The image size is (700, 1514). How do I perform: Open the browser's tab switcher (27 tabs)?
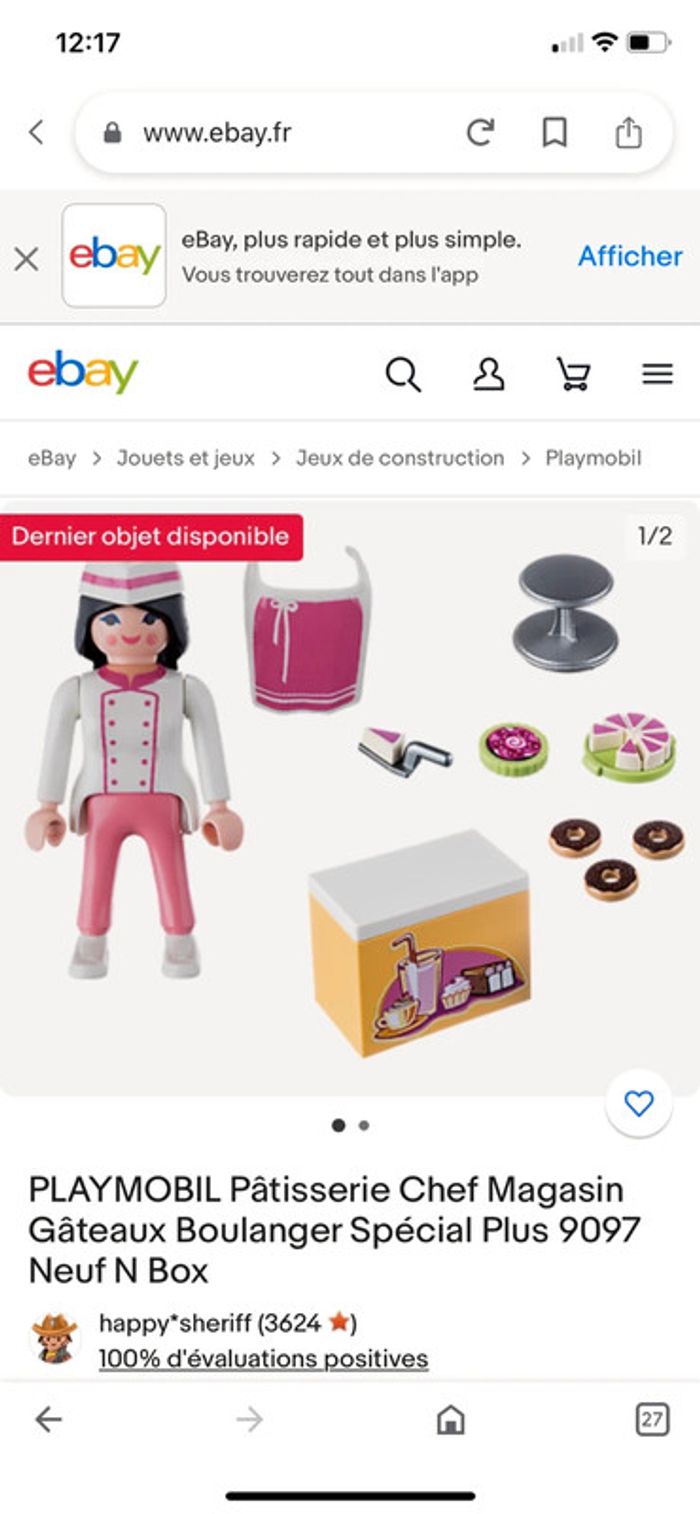pos(652,1419)
